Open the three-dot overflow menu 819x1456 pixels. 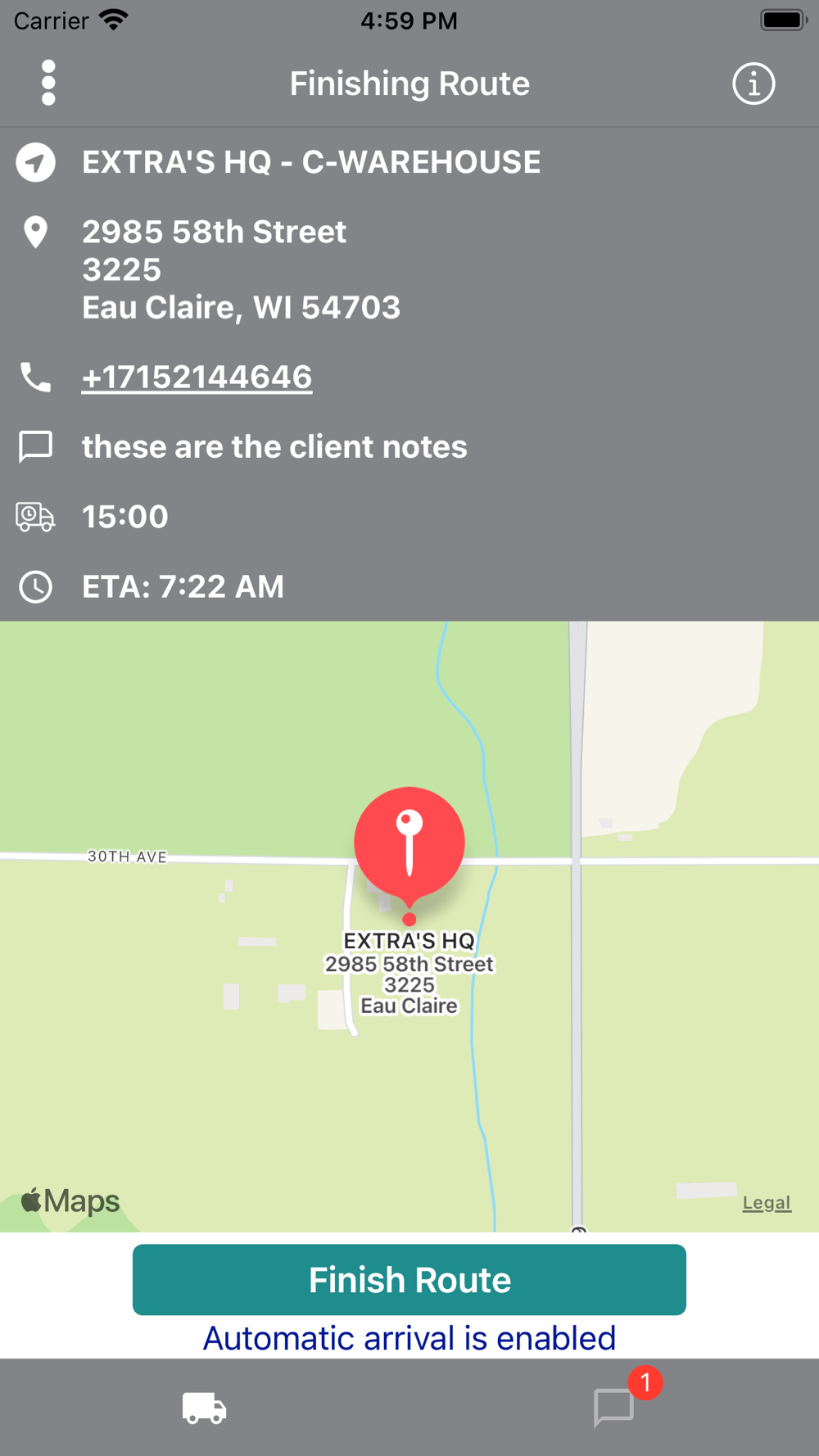(x=48, y=83)
